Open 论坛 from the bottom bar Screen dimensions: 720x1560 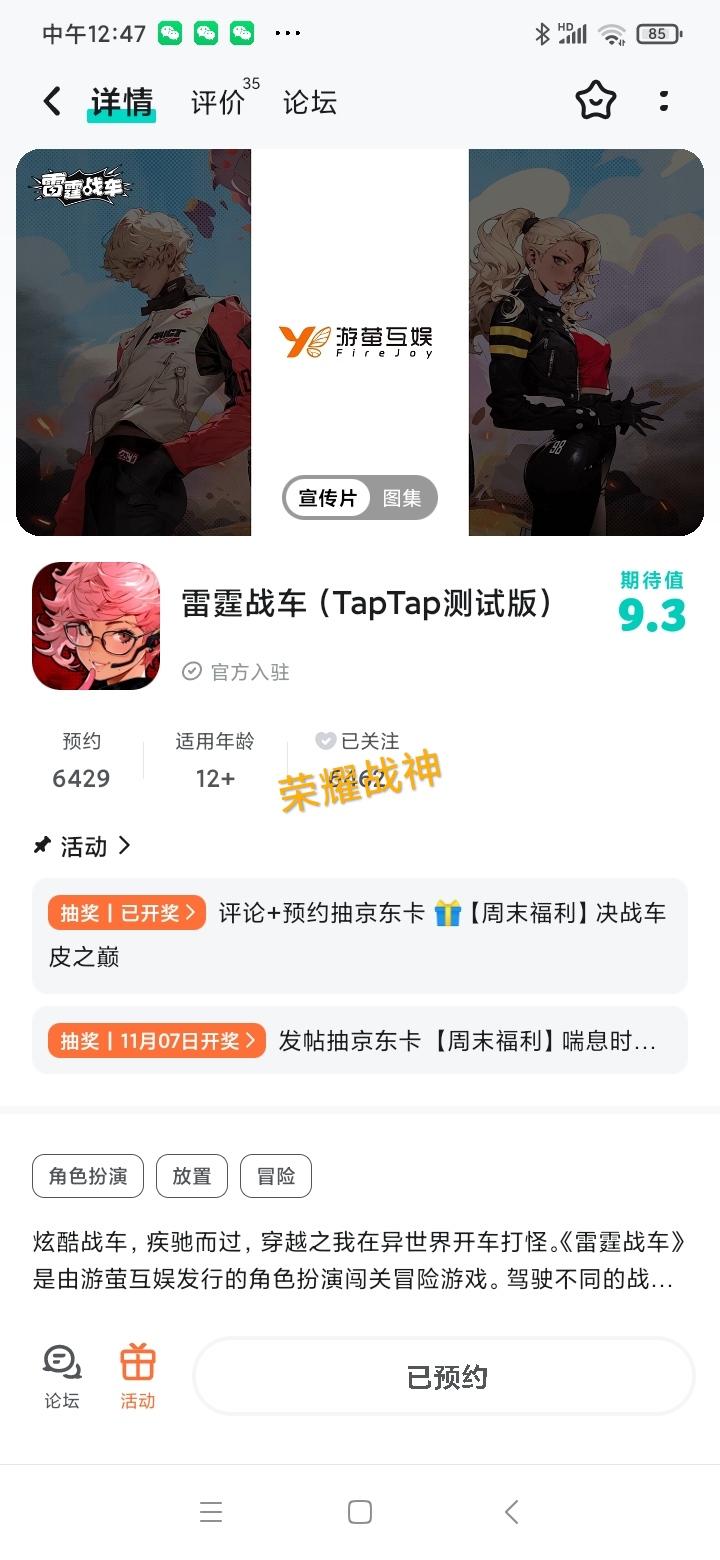[62, 1377]
